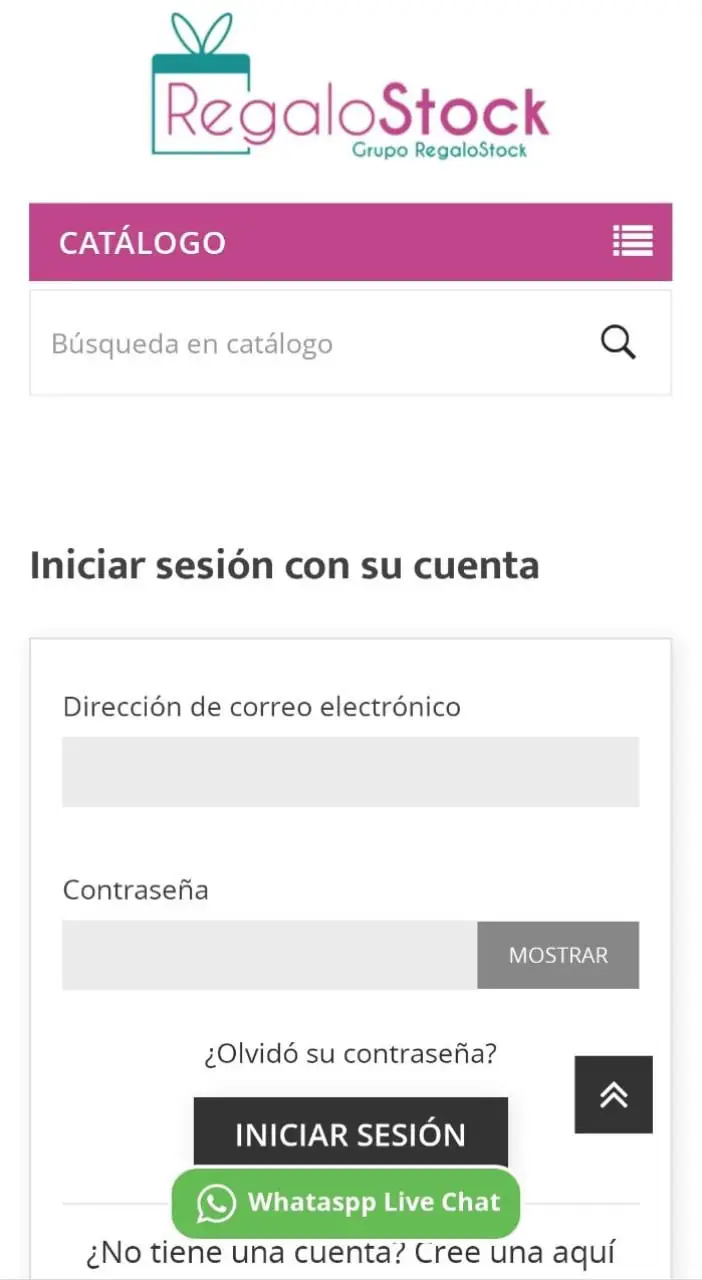Focus the Dirección de correo electrónico field
The image size is (702, 1280).
click(350, 772)
